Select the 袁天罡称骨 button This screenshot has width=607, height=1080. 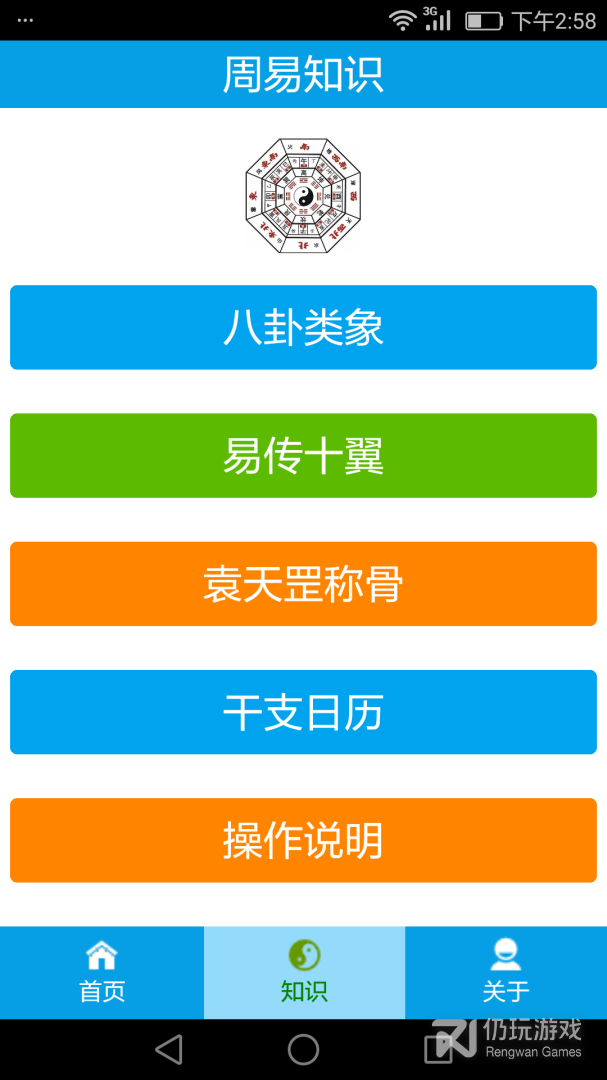(303, 583)
